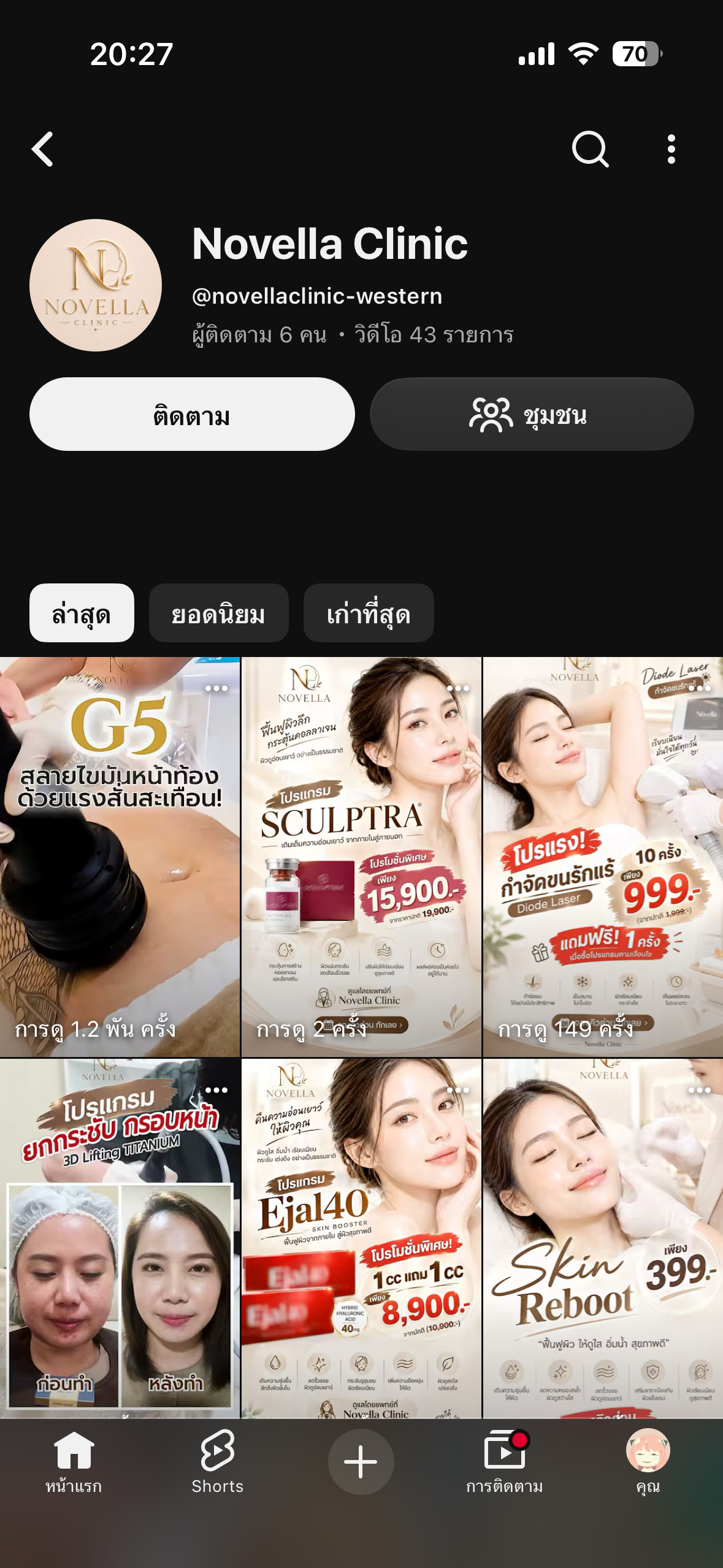Screen dimensions: 723x1568
Task: Switch to the Shorts tab
Action: click(218, 1462)
